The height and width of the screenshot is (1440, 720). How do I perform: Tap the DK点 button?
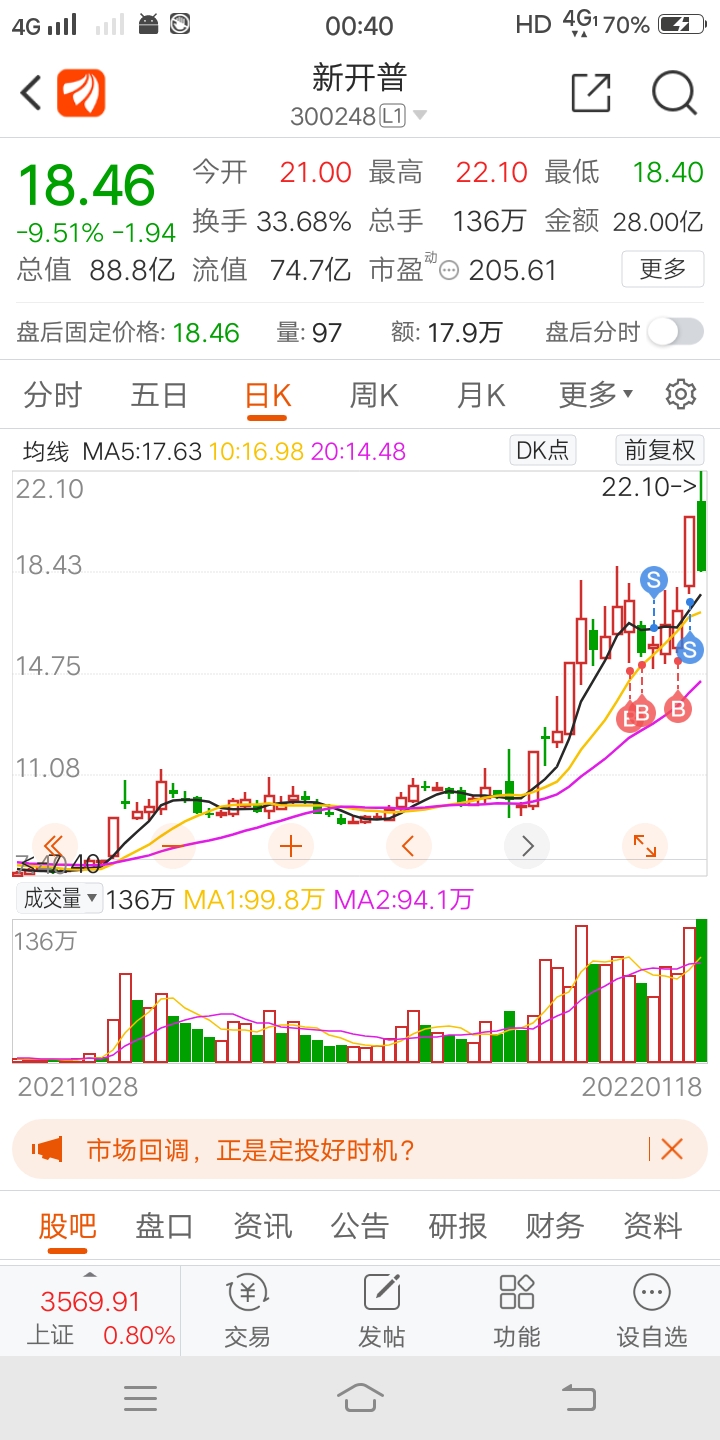click(542, 450)
